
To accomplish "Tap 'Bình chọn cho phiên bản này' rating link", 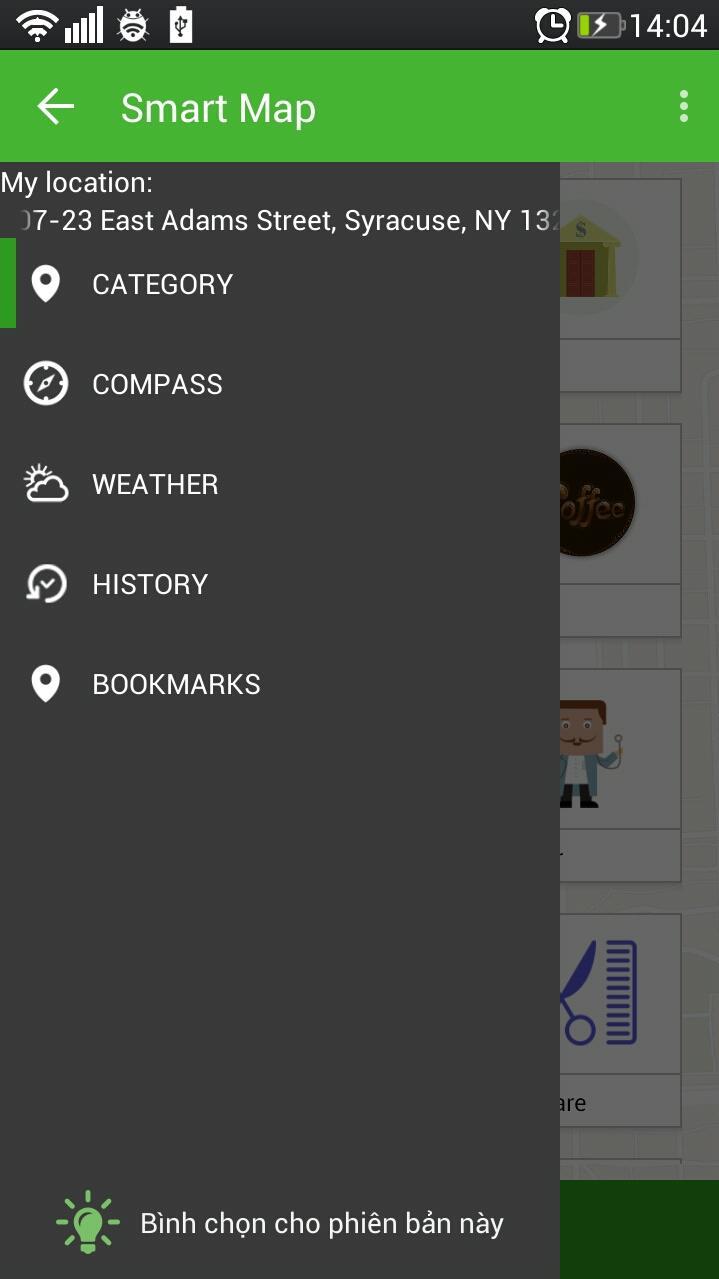I will click(320, 1223).
